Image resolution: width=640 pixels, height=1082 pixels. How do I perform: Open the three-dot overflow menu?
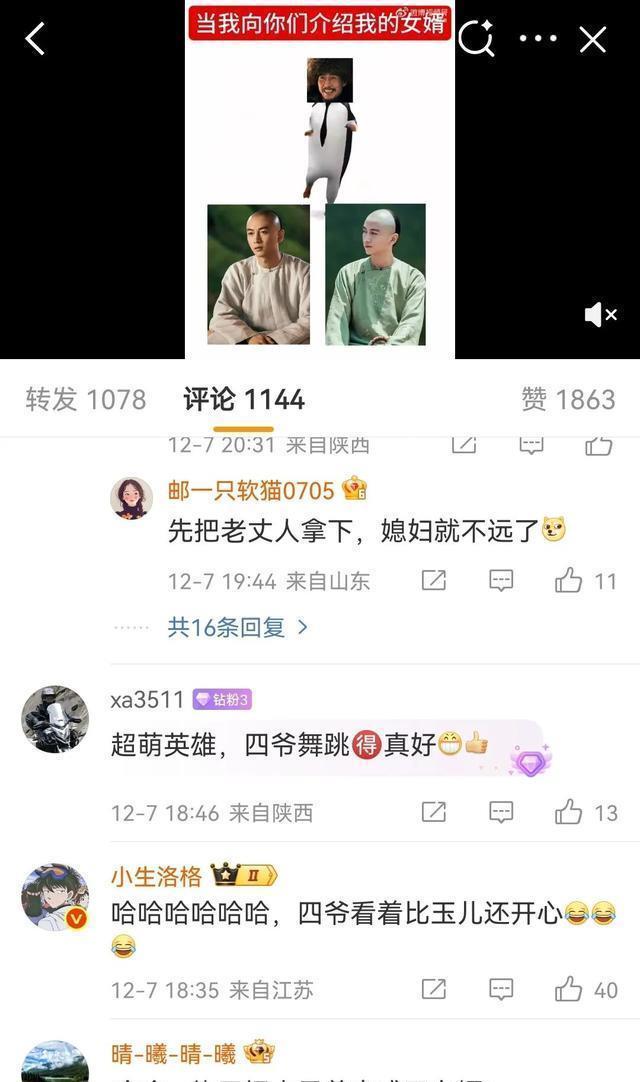coord(537,39)
